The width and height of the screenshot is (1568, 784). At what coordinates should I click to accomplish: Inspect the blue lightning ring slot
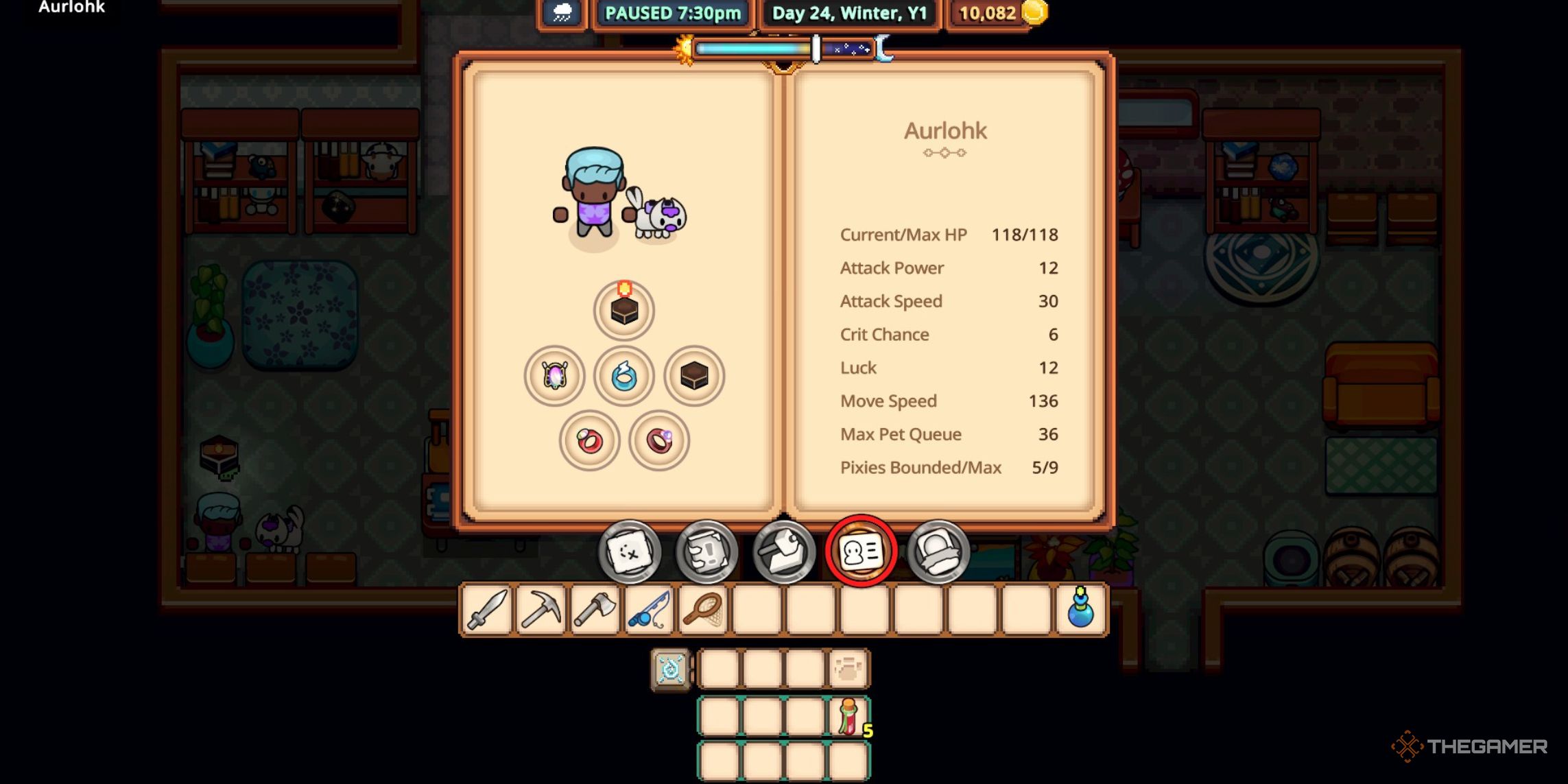click(624, 376)
